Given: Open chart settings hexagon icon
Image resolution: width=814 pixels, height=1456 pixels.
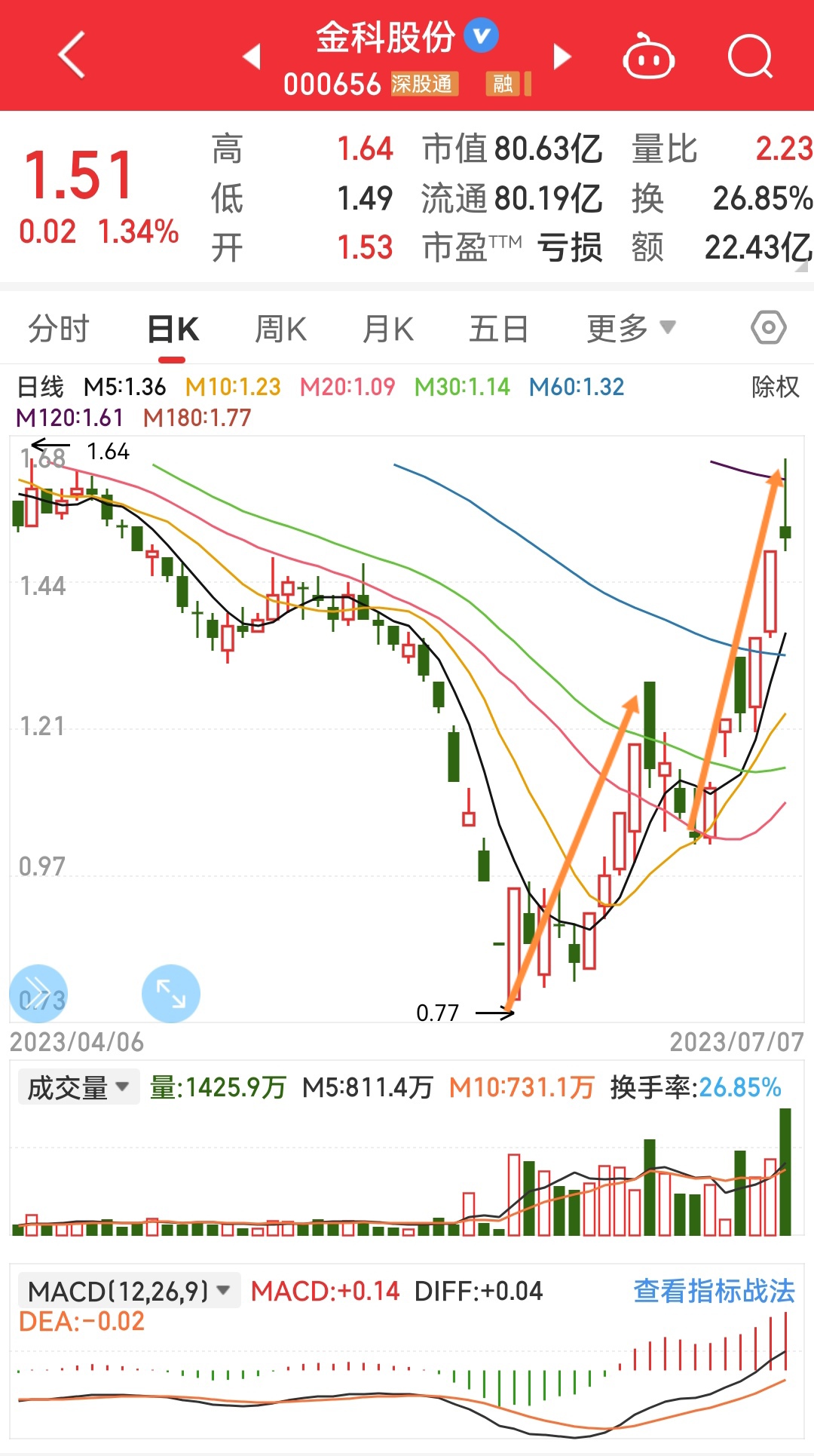Looking at the screenshot, I should tap(768, 328).
